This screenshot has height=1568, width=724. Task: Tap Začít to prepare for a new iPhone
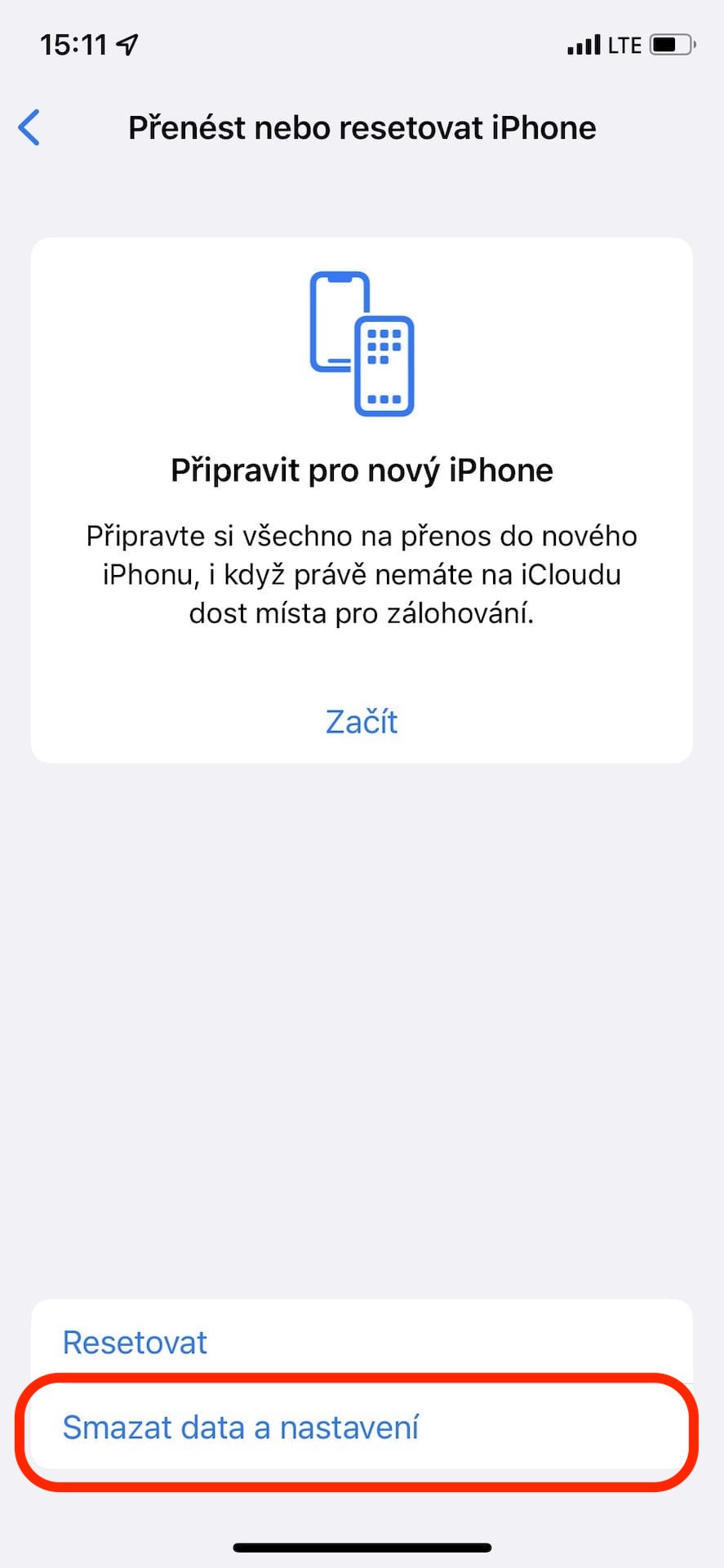pyautogui.click(x=362, y=722)
